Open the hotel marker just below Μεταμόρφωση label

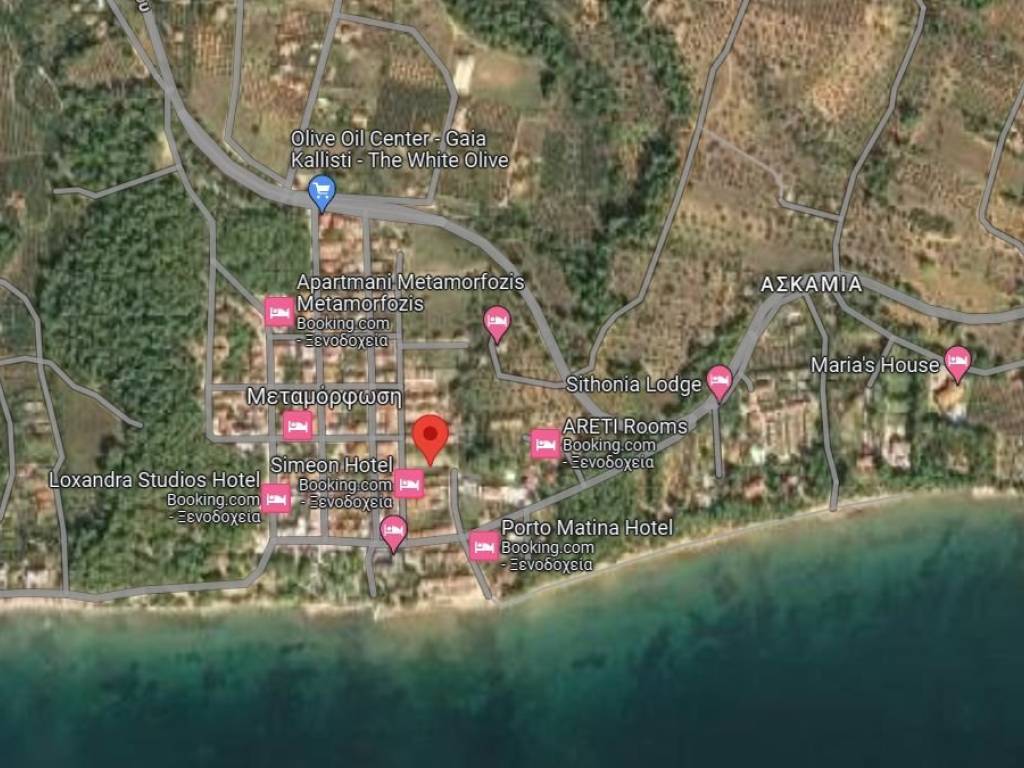297,426
